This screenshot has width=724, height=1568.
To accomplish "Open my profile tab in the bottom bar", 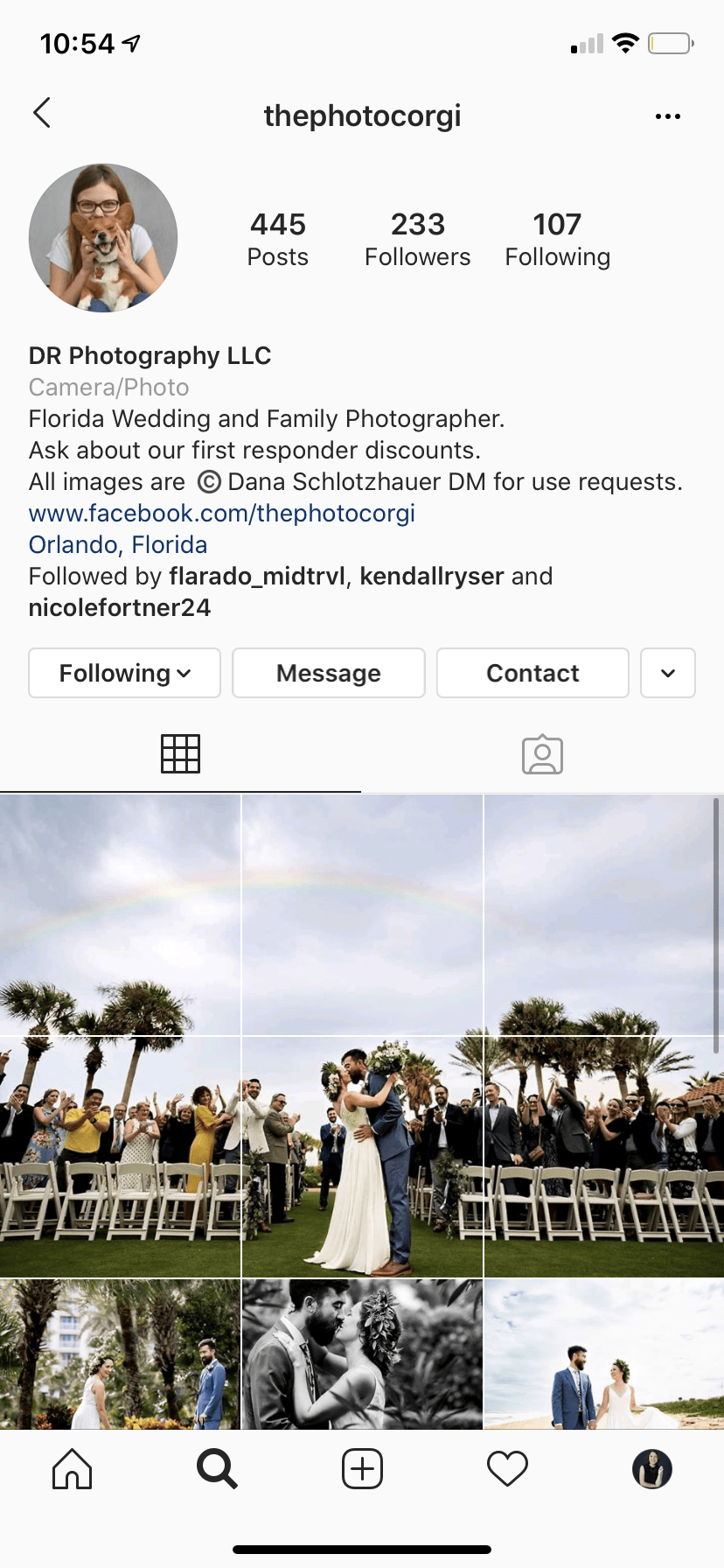I will [x=652, y=1468].
